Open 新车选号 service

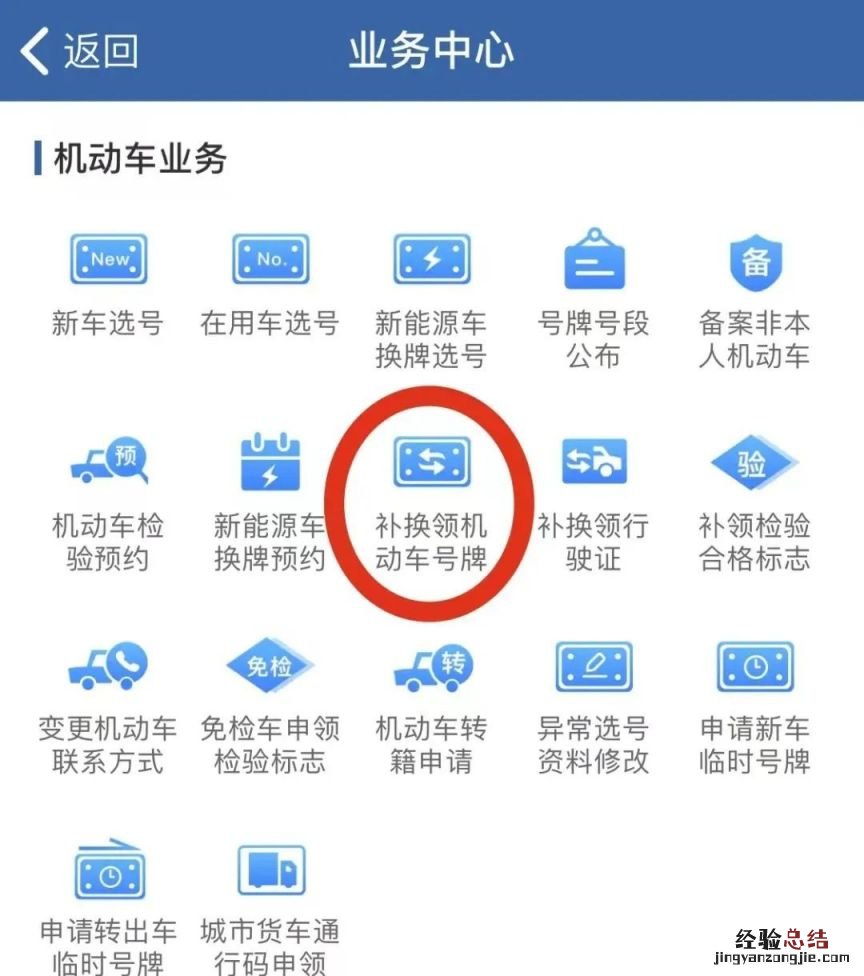[x=108, y=260]
